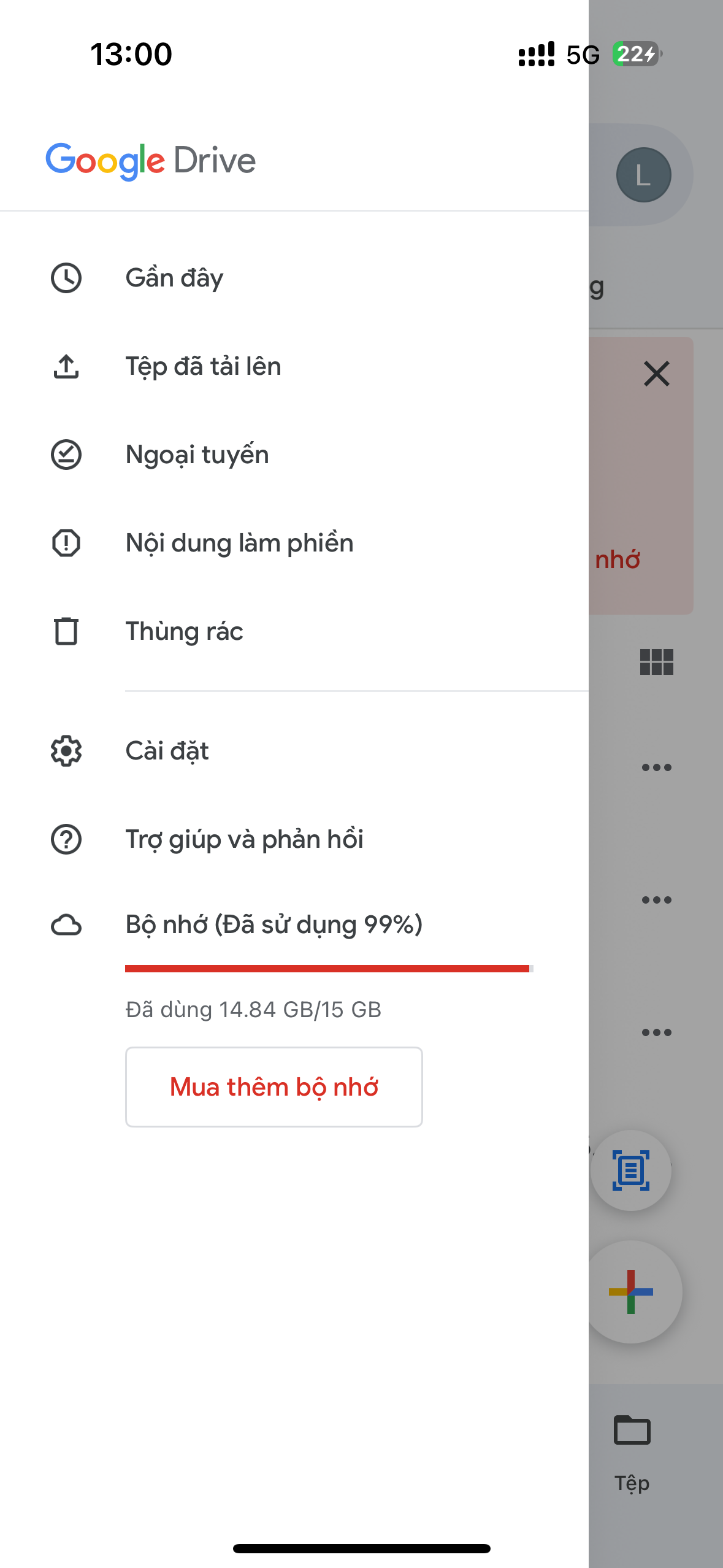
Task: Open Thùng rác trash
Action: (294, 631)
